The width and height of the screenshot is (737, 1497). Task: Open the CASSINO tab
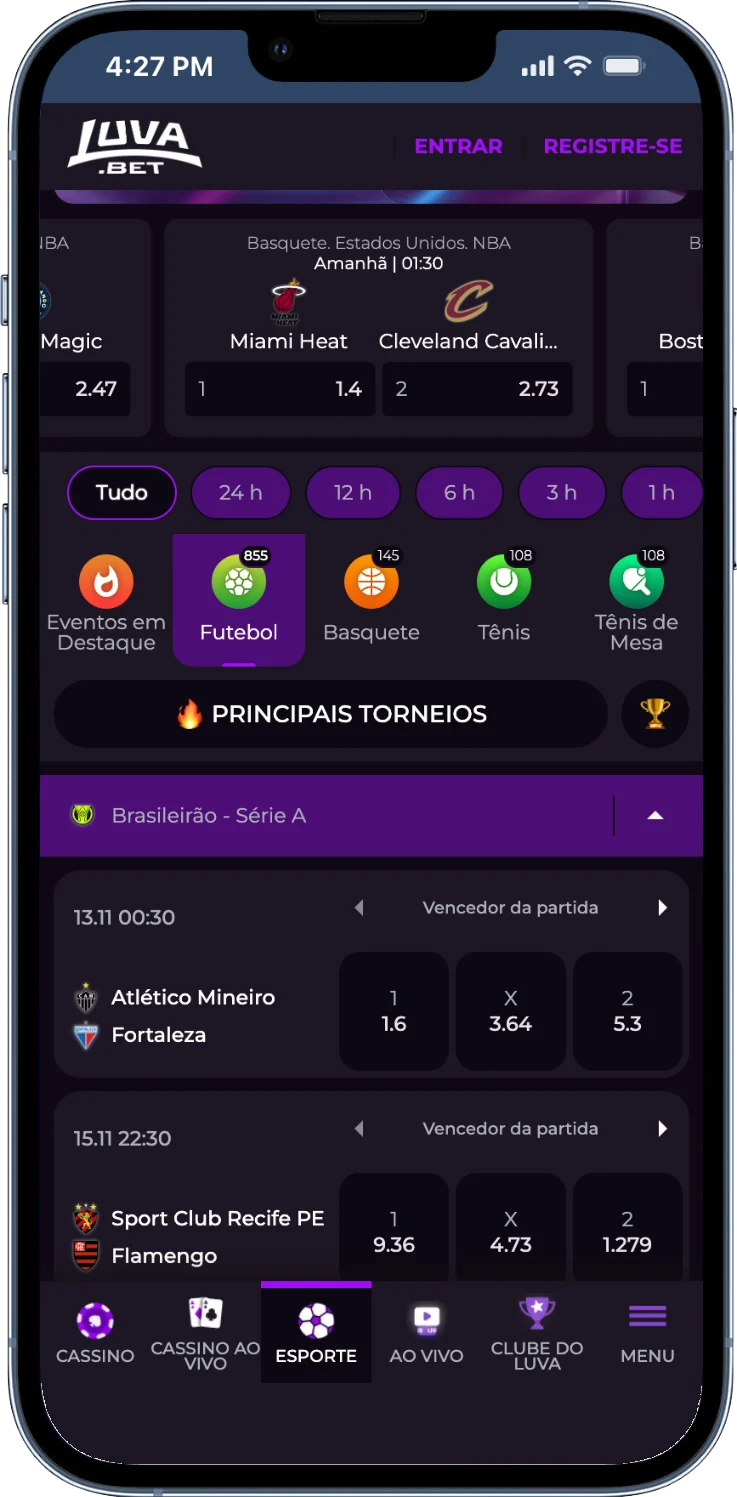[95, 1333]
